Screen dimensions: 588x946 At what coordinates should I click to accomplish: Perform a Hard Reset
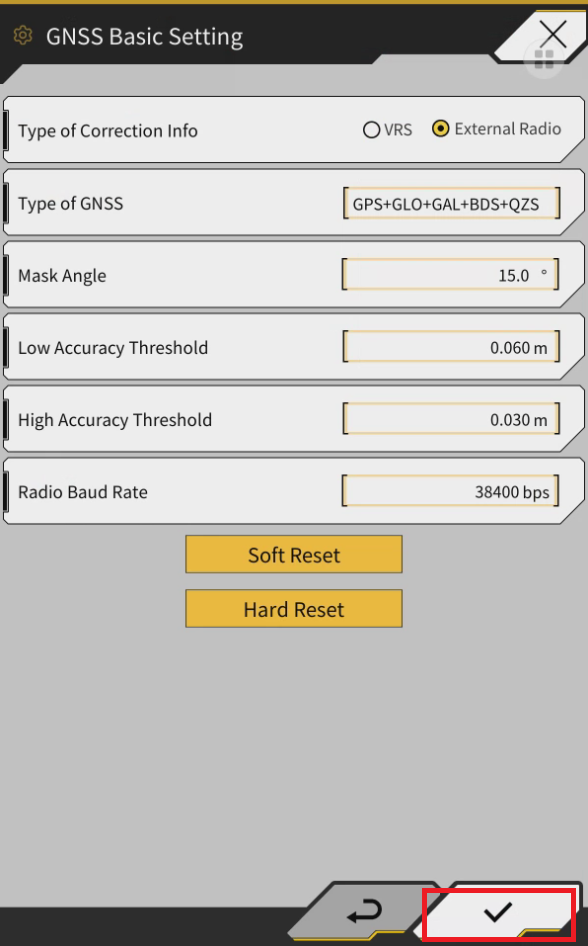point(294,609)
